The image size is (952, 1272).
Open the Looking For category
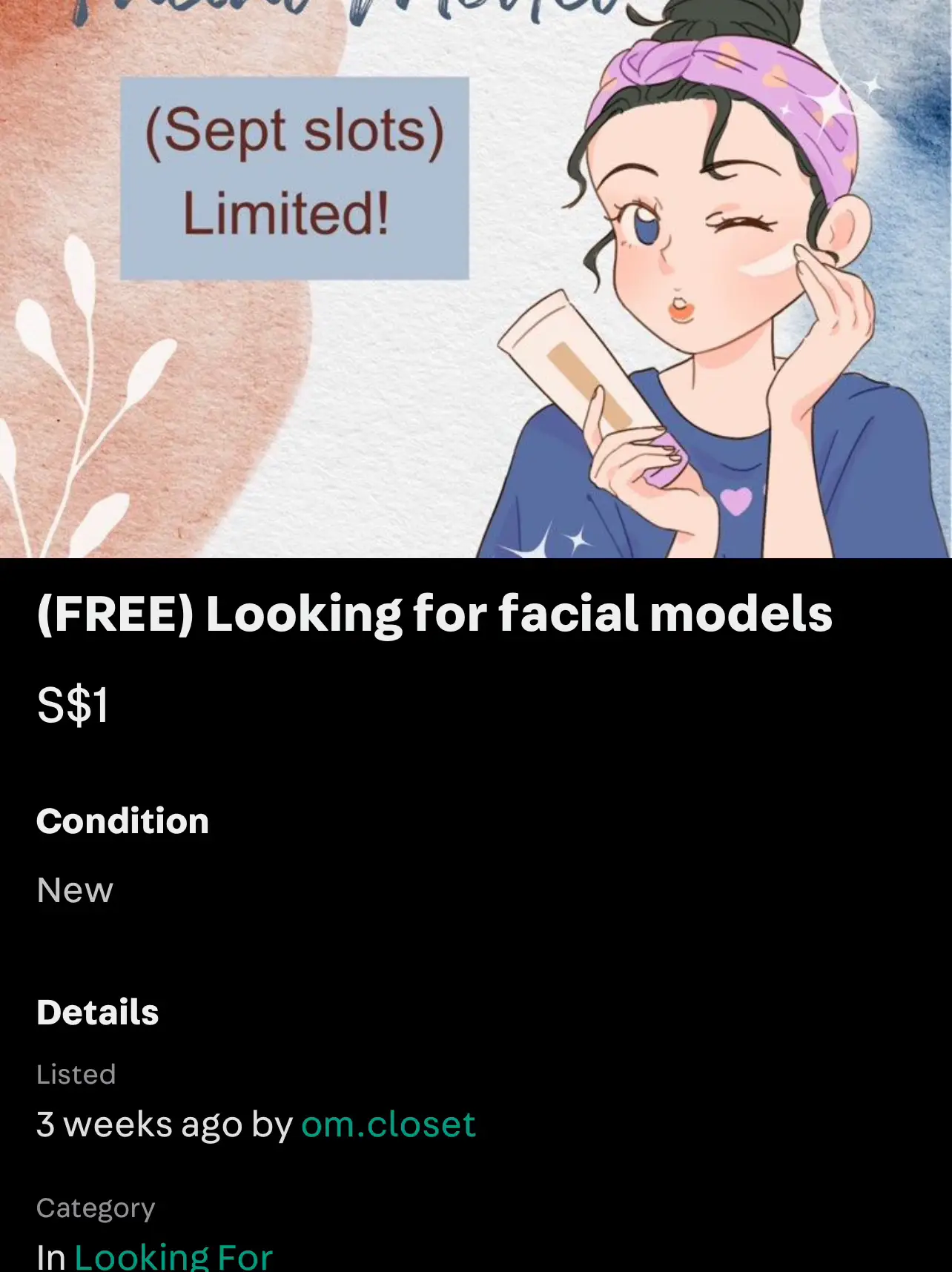173,1256
